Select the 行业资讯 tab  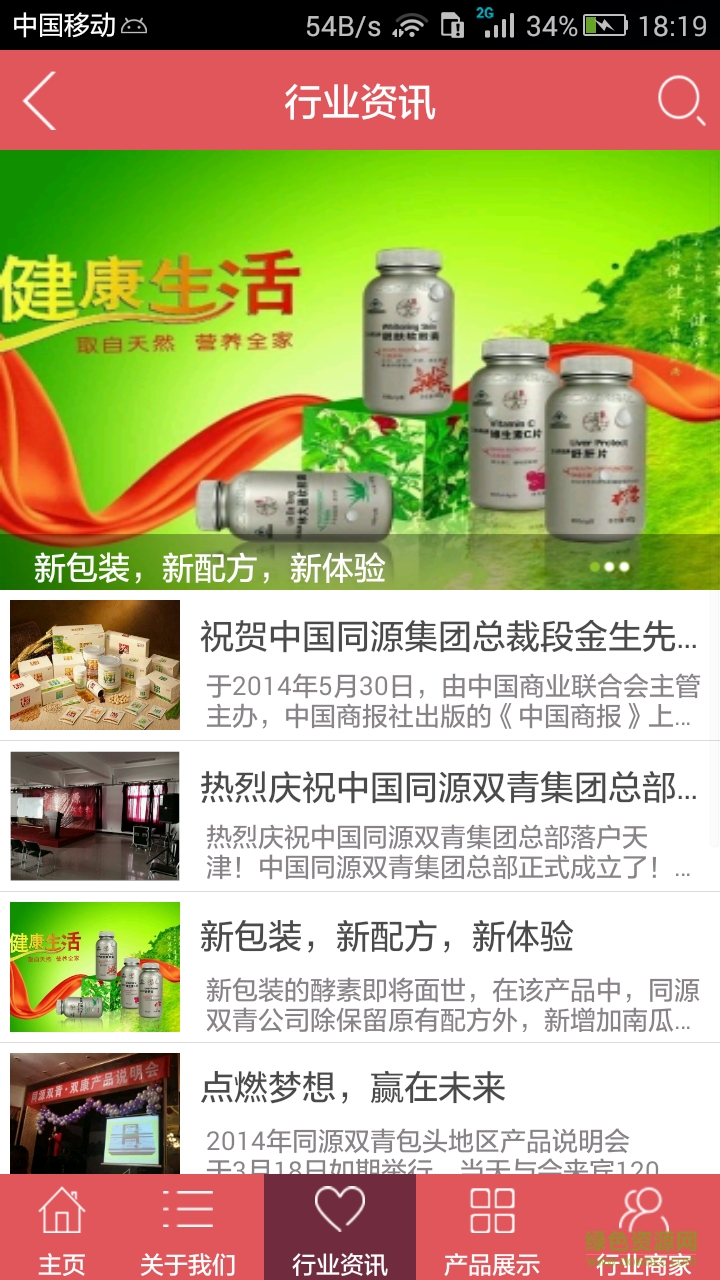click(x=340, y=1228)
